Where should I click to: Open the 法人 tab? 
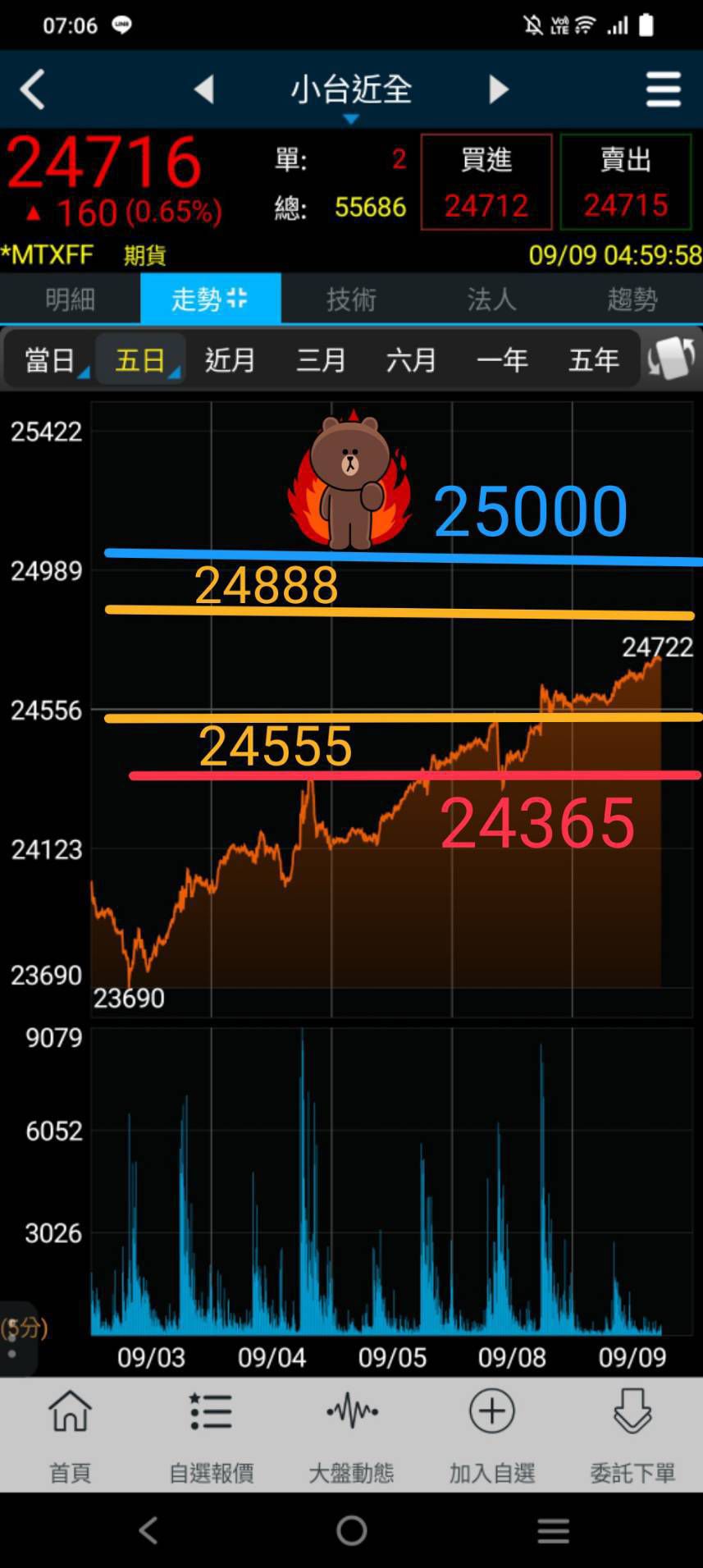491,299
